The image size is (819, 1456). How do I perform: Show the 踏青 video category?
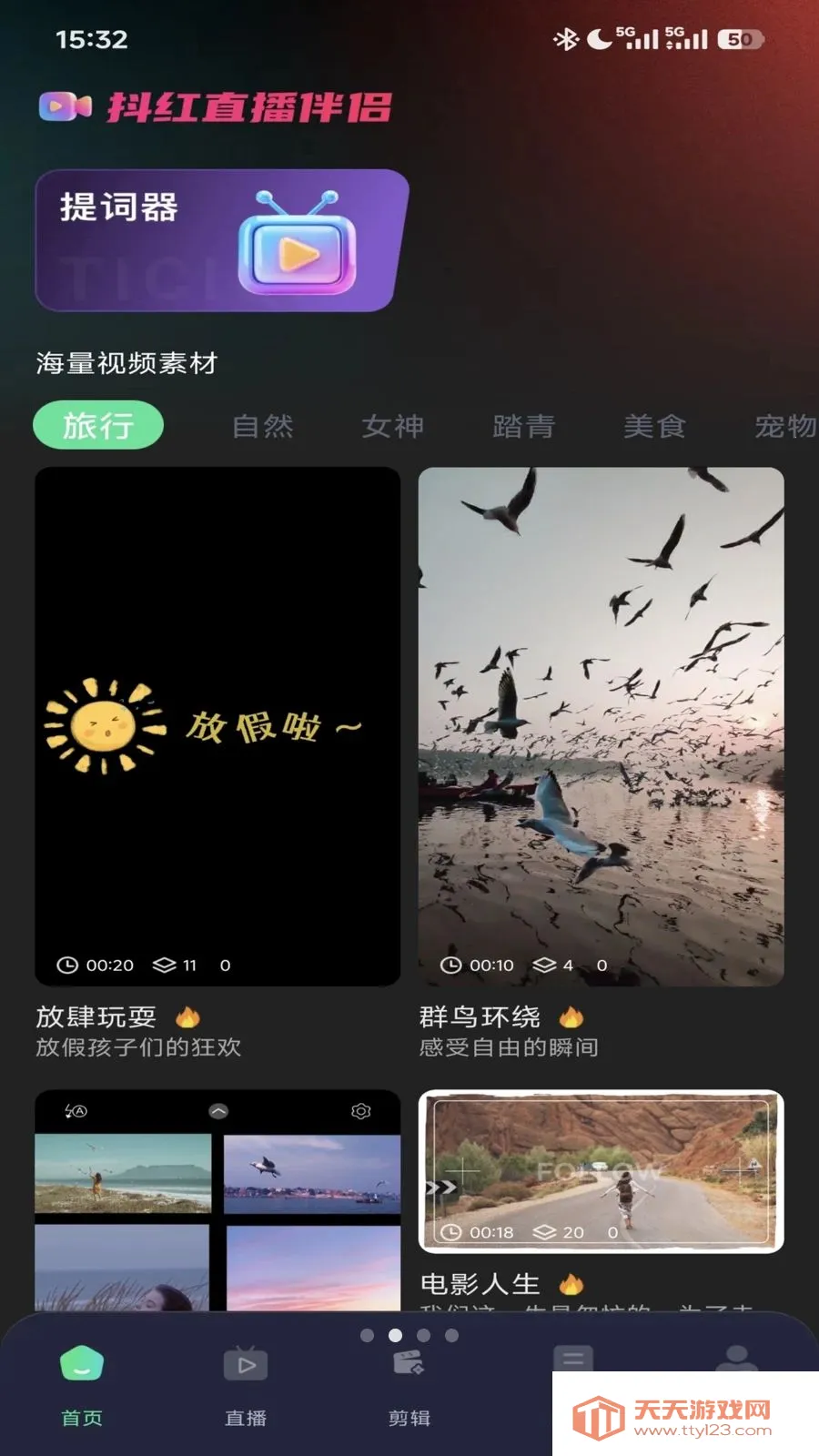tap(524, 426)
